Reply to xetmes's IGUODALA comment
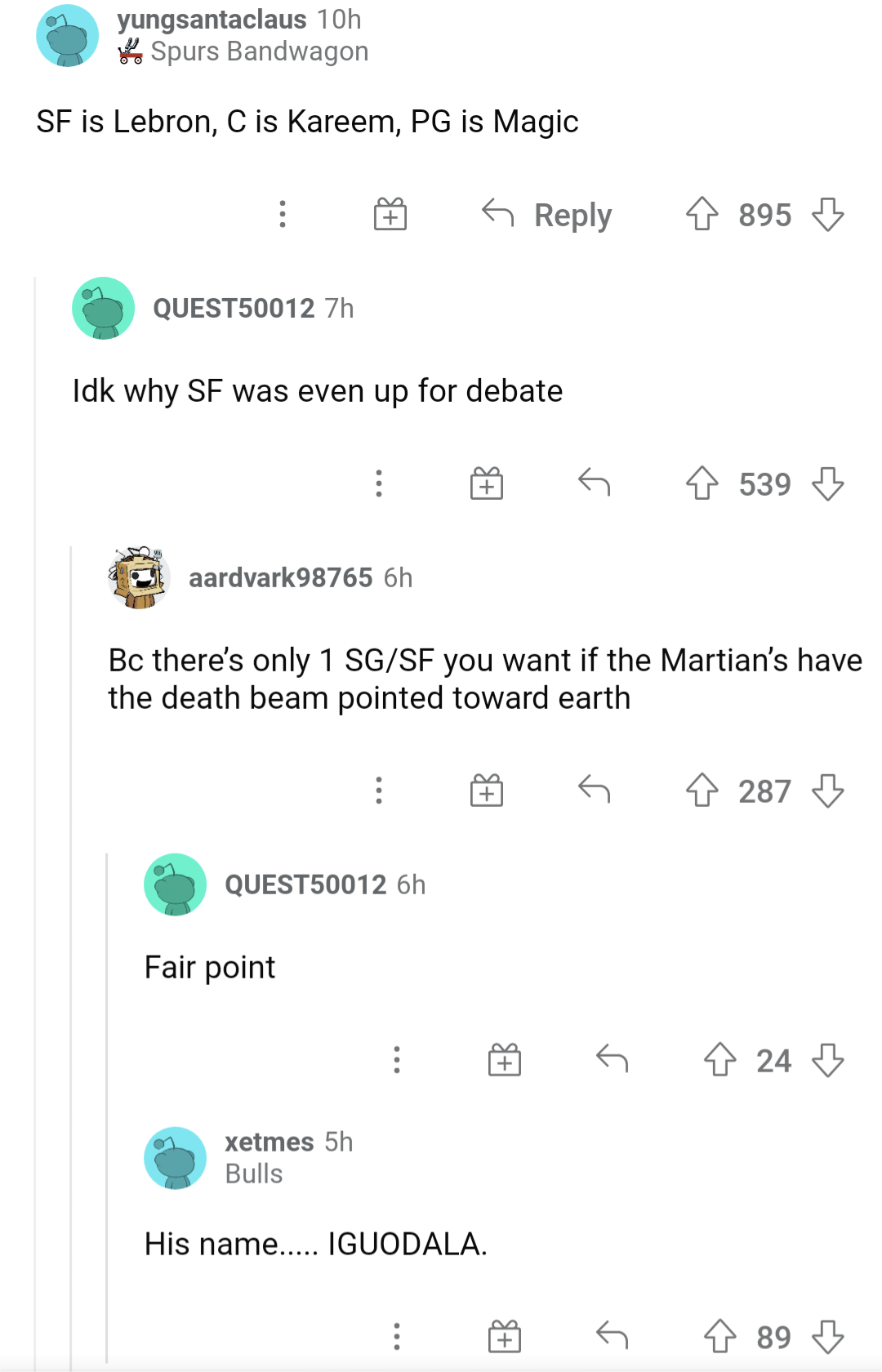The height and width of the screenshot is (1372, 882). [612, 1337]
